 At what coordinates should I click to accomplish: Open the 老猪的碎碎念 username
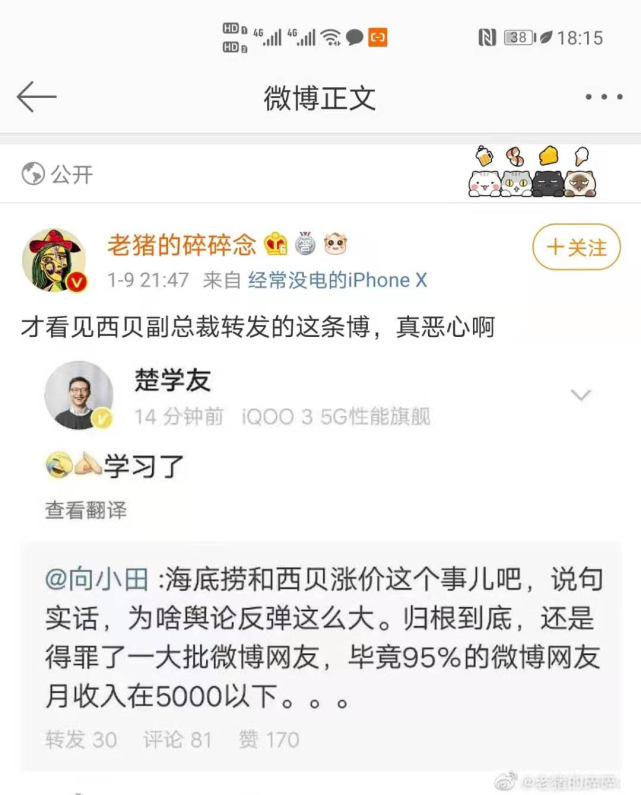coord(181,244)
